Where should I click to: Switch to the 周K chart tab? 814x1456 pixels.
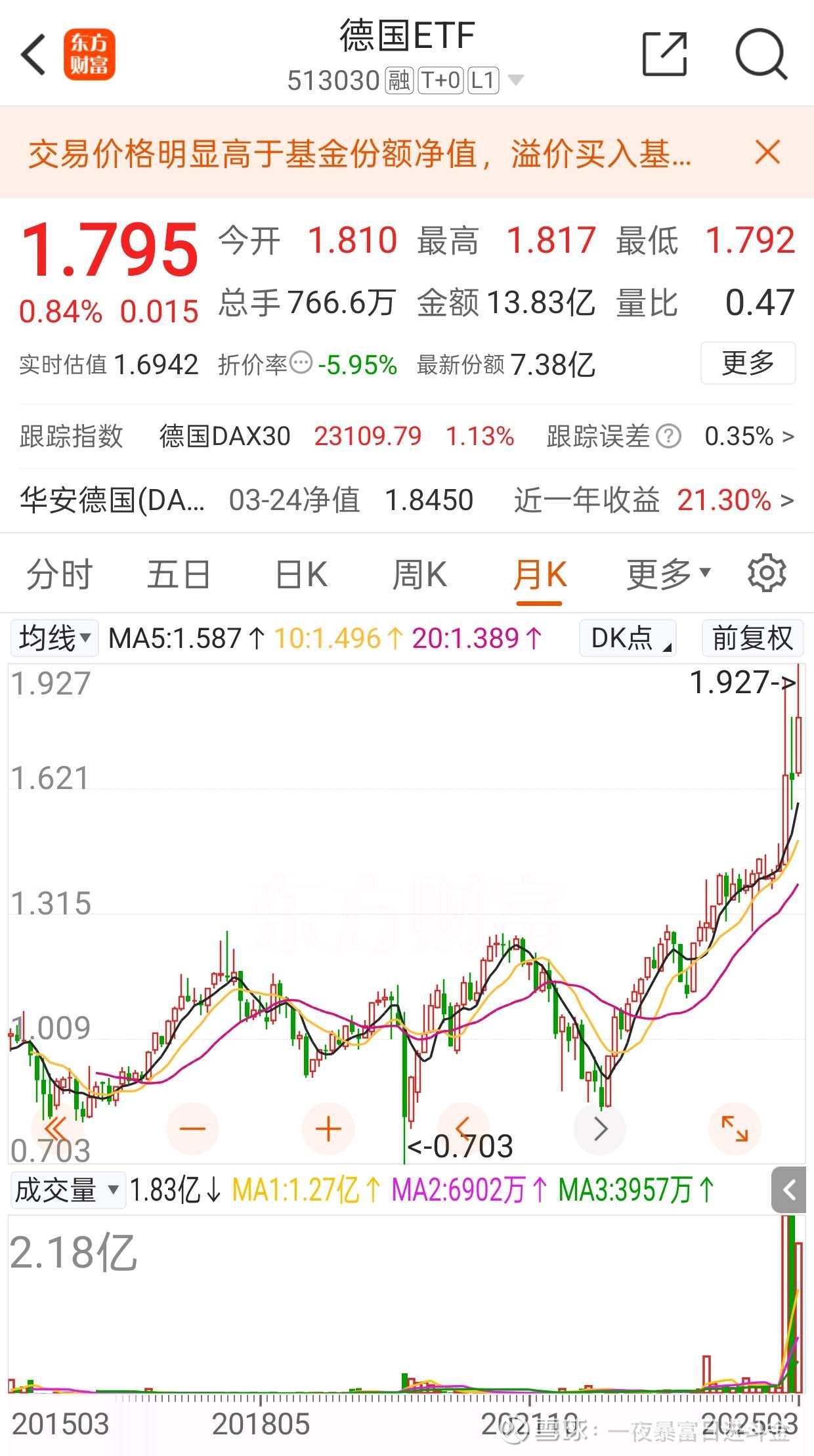pyautogui.click(x=420, y=573)
